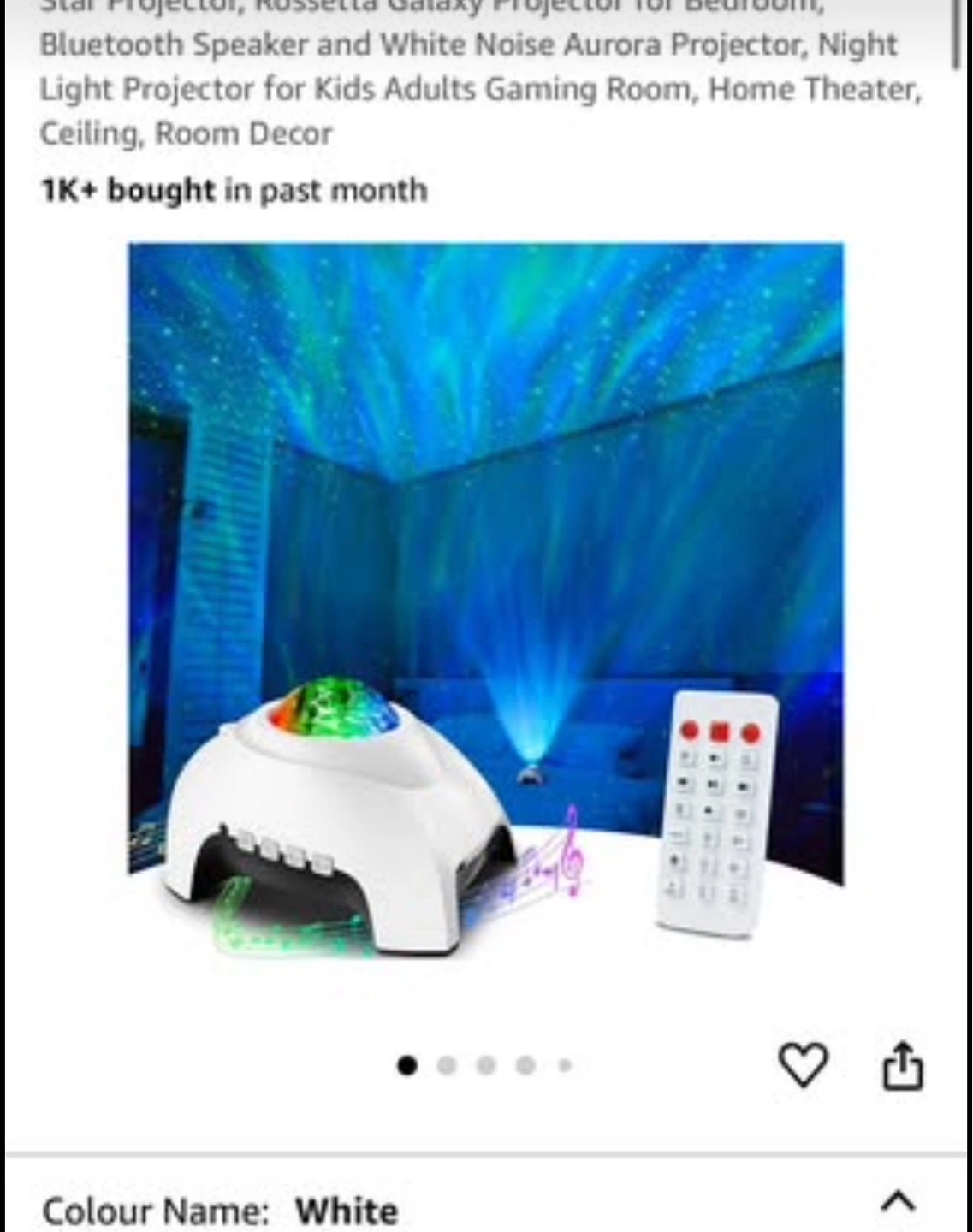
Task: Share this product listing
Action: coord(903,1065)
